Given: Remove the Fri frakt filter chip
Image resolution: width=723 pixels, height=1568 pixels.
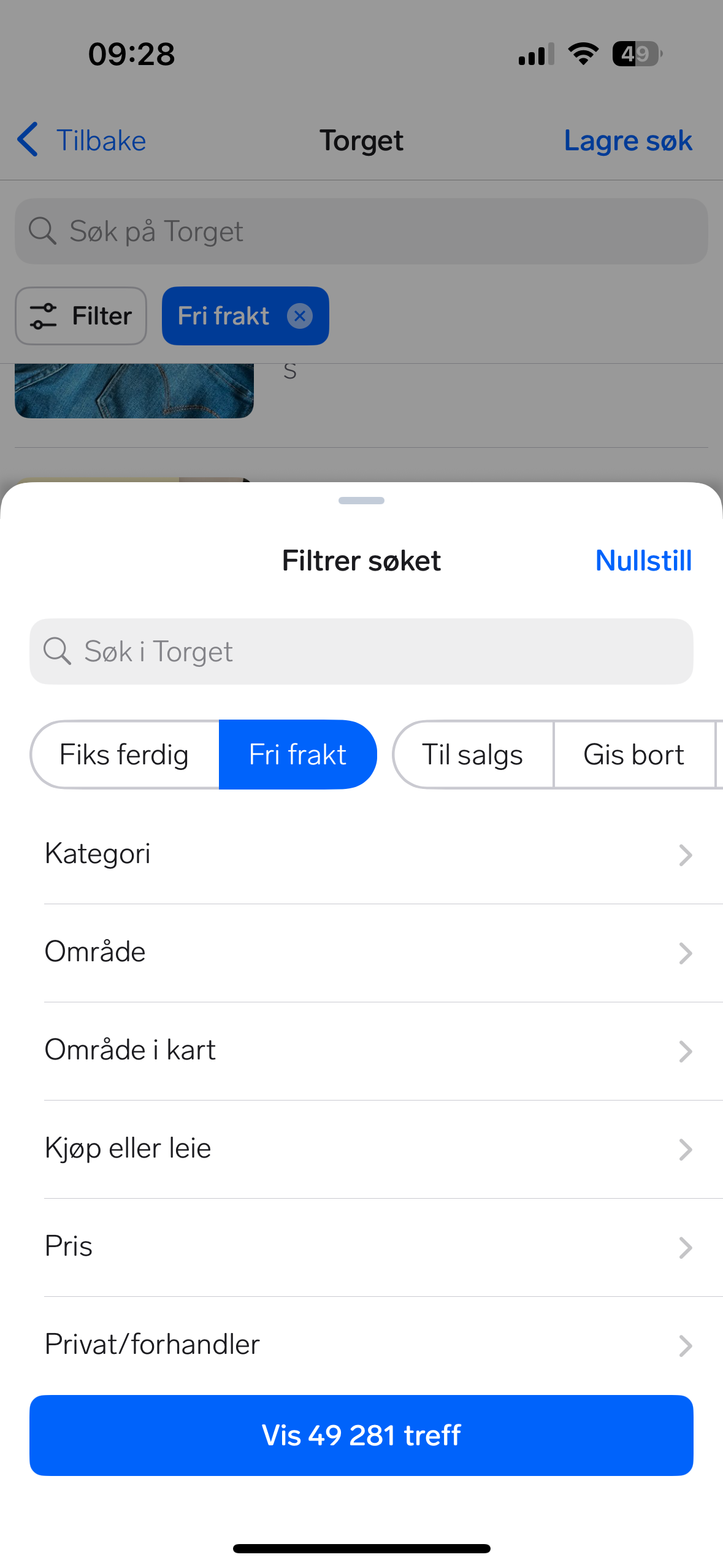Looking at the screenshot, I should point(300,315).
